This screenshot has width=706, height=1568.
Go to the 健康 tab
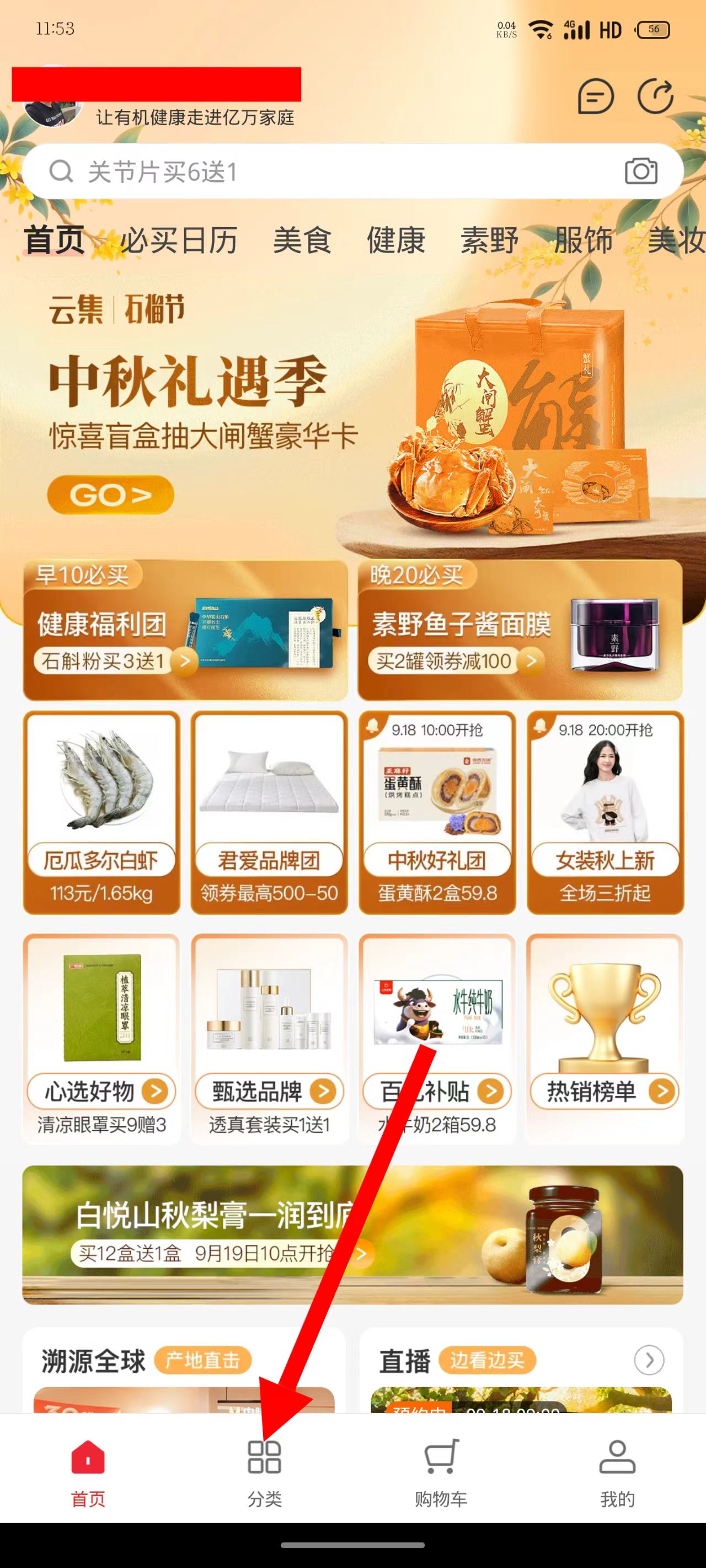(x=396, y=240)
